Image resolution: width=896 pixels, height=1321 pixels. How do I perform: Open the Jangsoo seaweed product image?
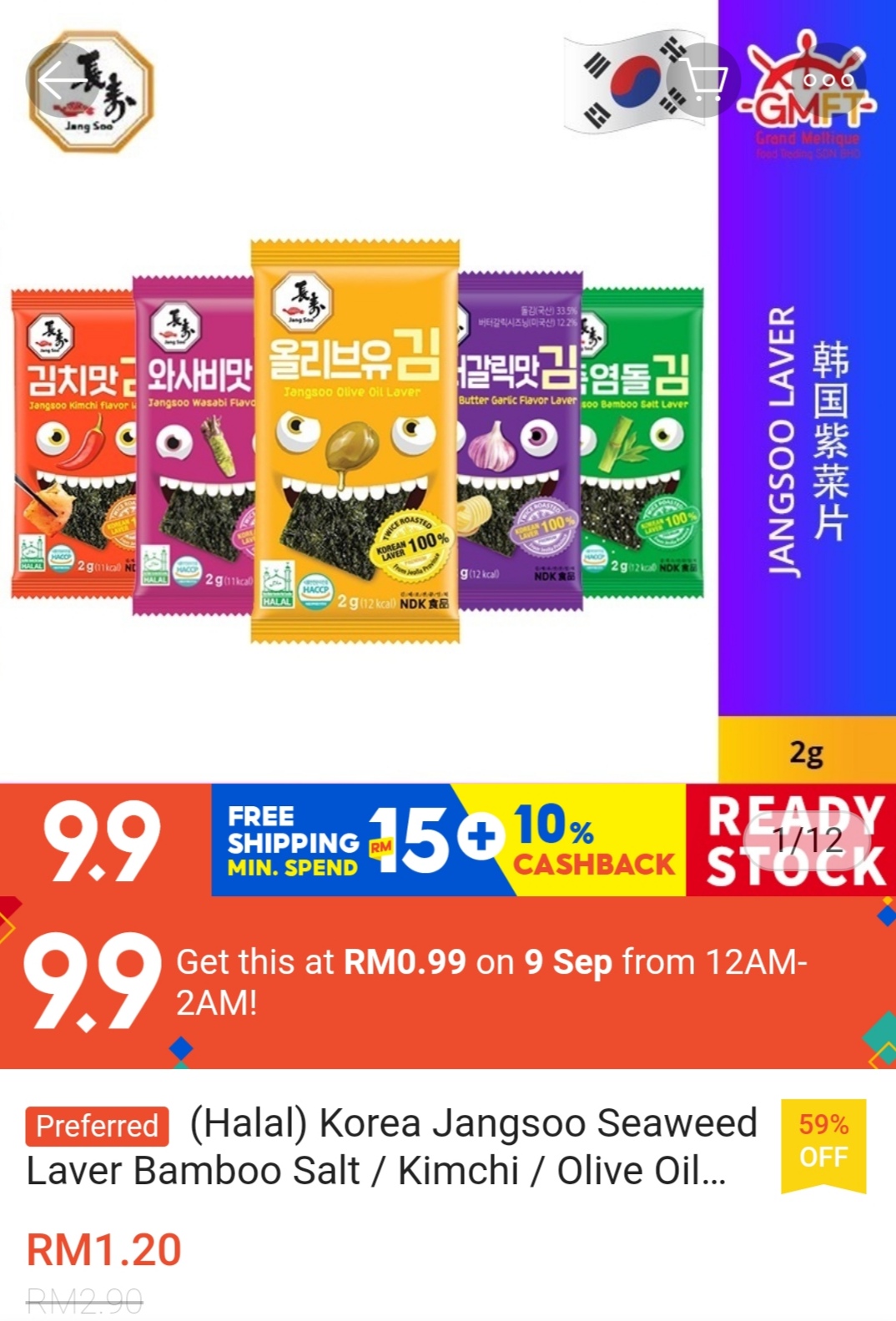[x=359, y=442]
